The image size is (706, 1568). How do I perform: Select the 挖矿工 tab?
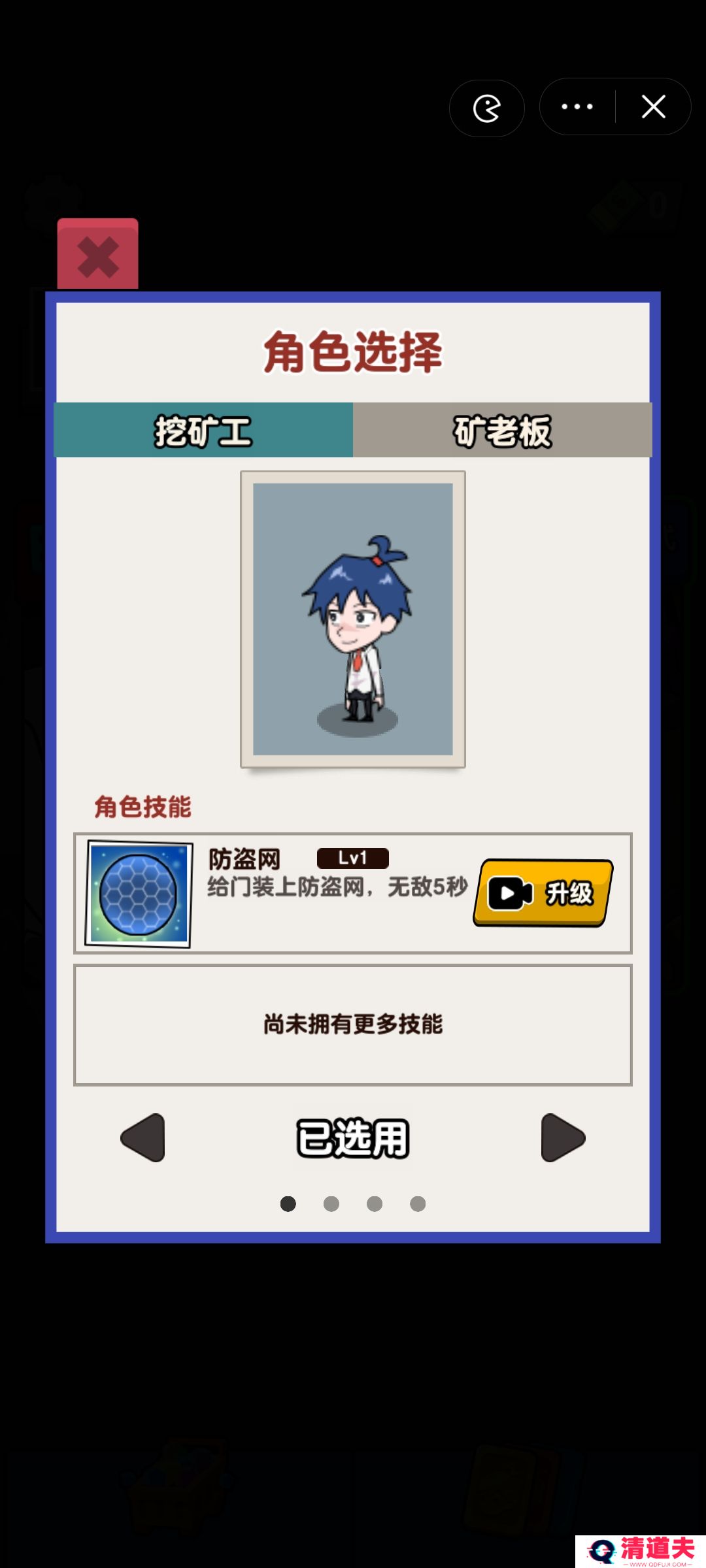[203, 431]
